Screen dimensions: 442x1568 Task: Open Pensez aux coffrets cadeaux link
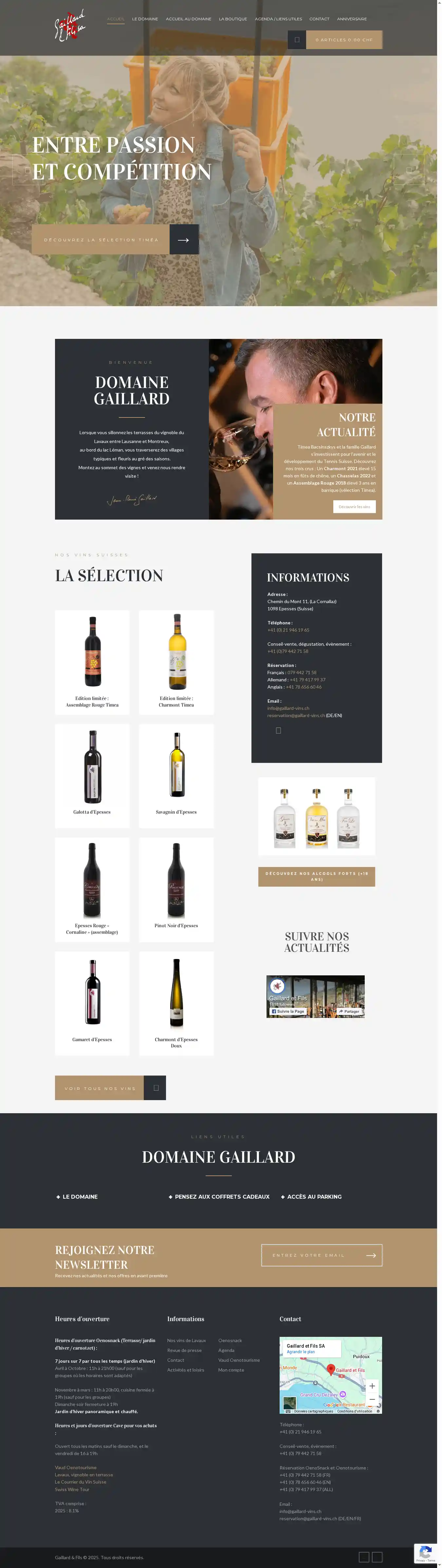pyautogui.click(x=222, y=1197)
